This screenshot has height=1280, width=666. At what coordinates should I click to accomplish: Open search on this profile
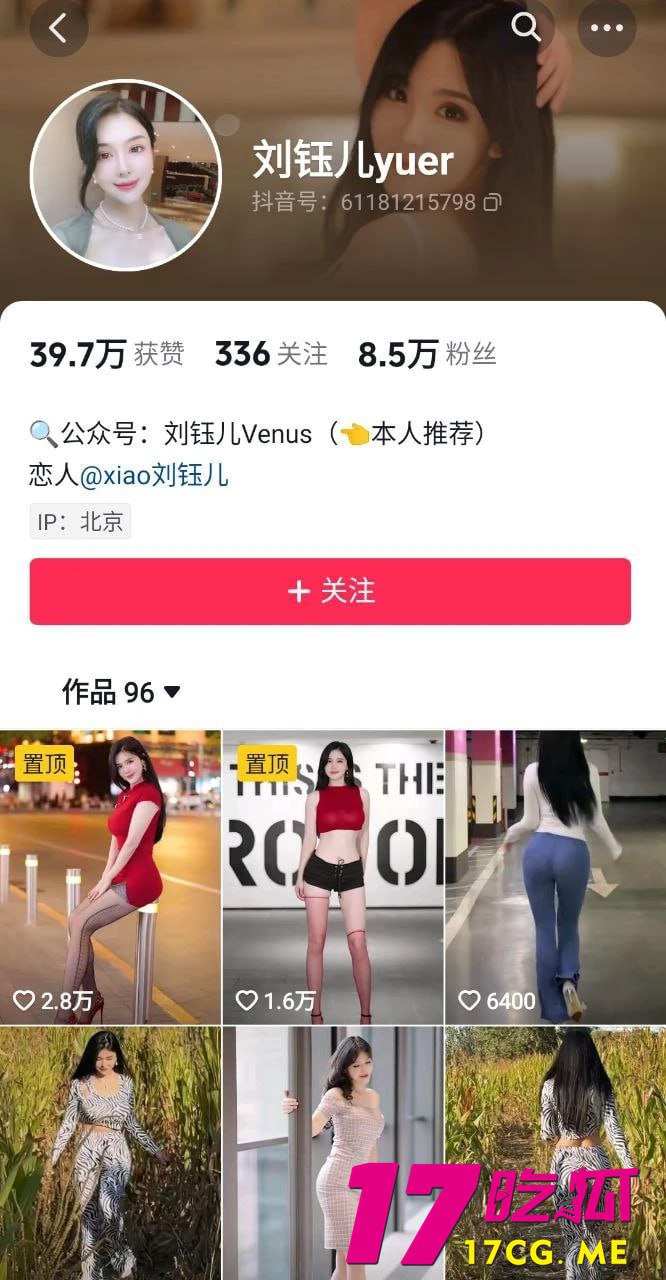coord(526,27)
